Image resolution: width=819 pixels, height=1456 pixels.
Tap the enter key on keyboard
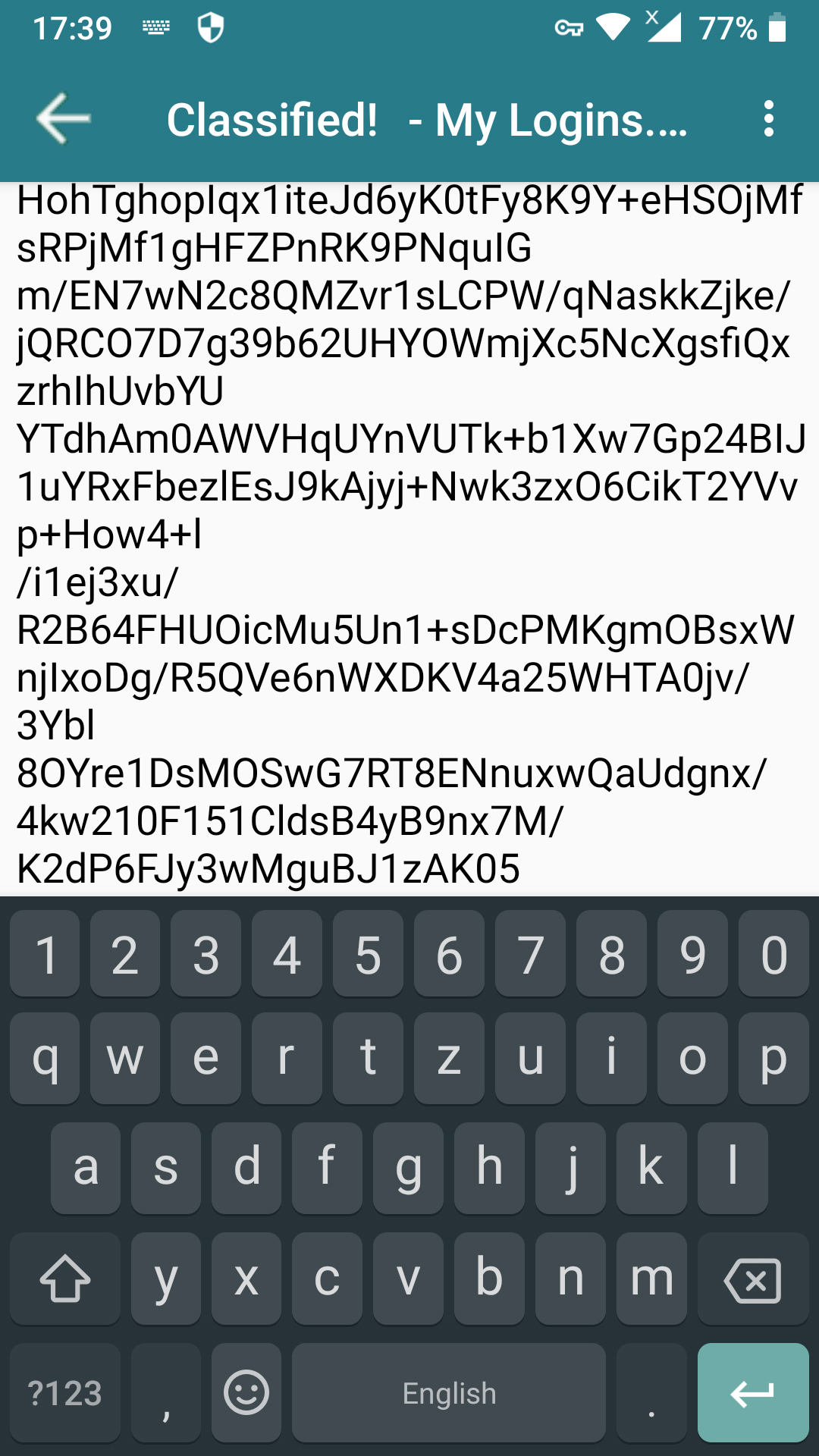point(752,1393)
